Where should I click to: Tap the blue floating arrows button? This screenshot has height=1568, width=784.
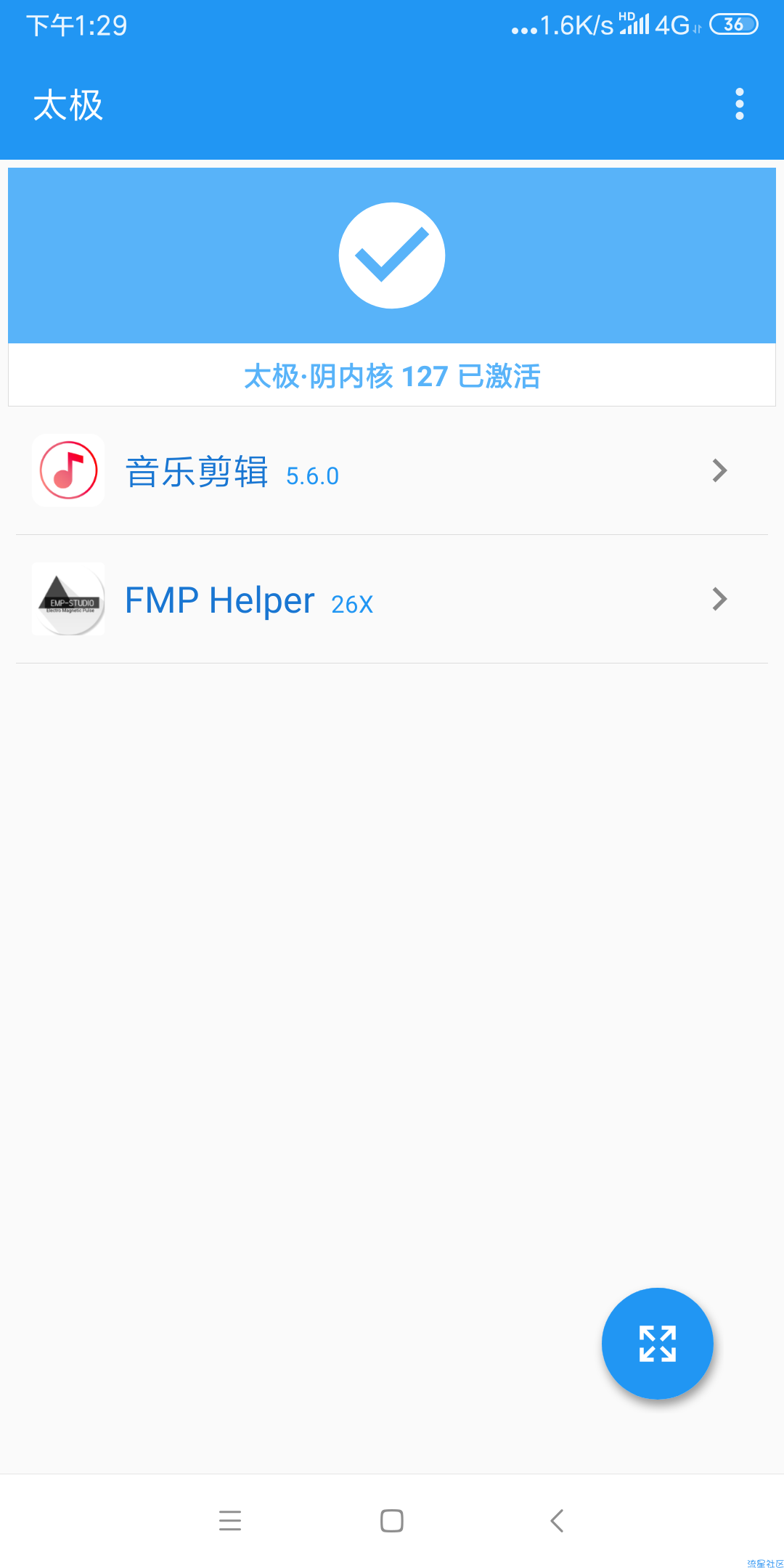(x=657, y=1343)
